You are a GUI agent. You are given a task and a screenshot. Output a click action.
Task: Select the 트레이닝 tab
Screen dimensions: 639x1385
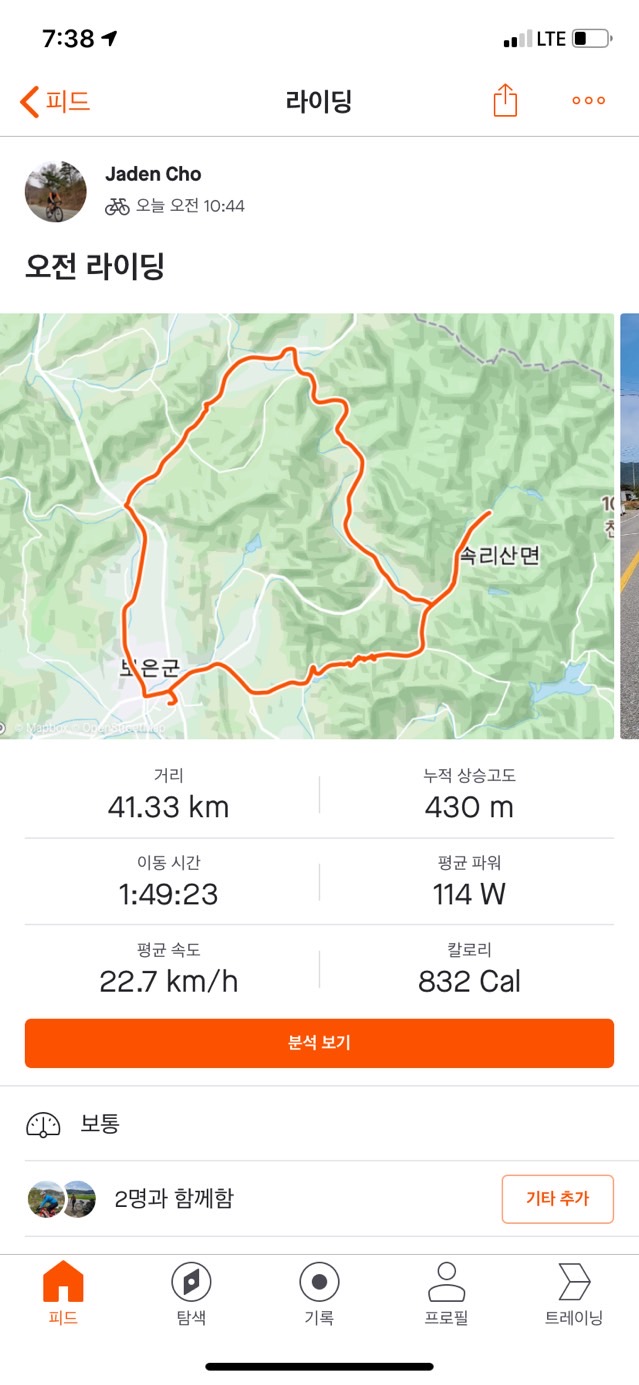click(x=573, y=1294)
